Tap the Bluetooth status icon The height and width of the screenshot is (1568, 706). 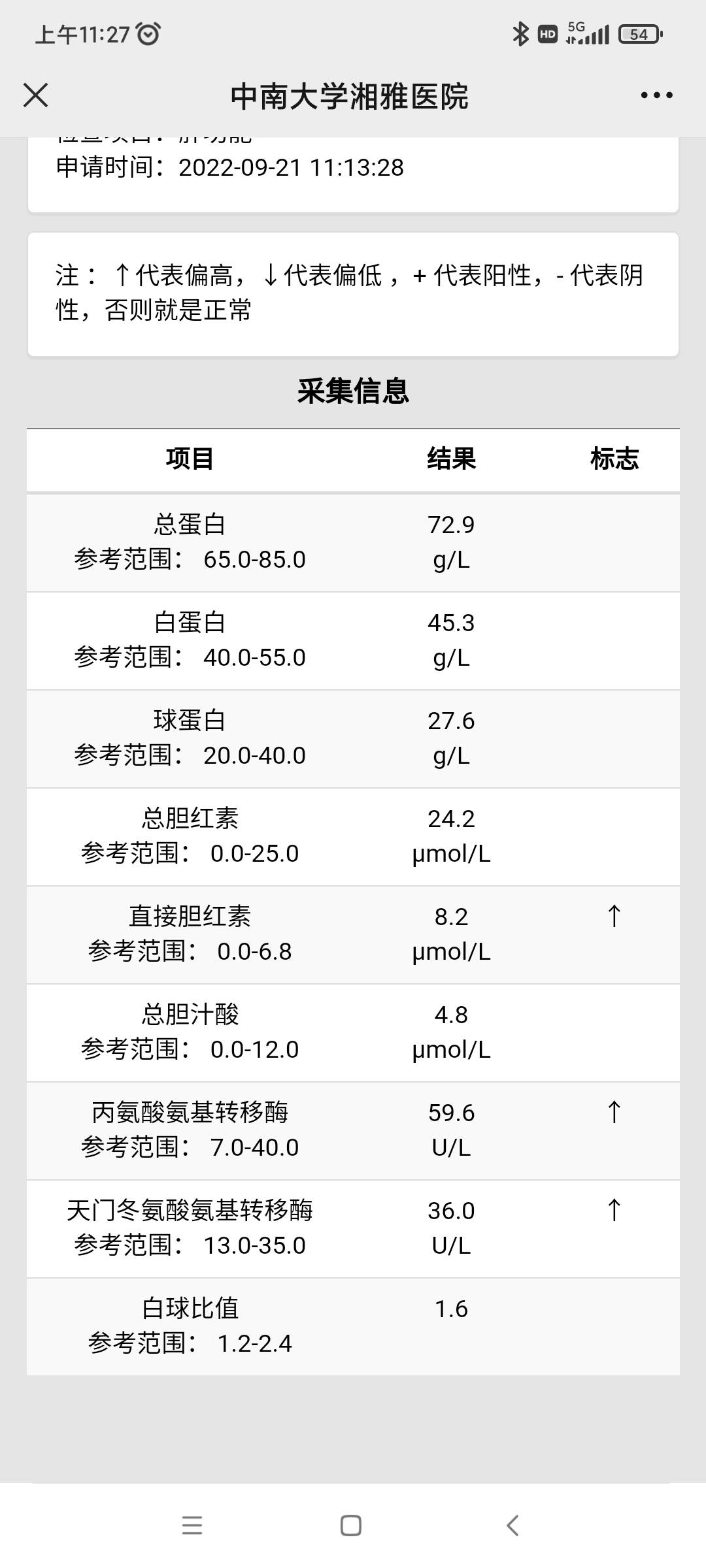click(x=521, y=33)
